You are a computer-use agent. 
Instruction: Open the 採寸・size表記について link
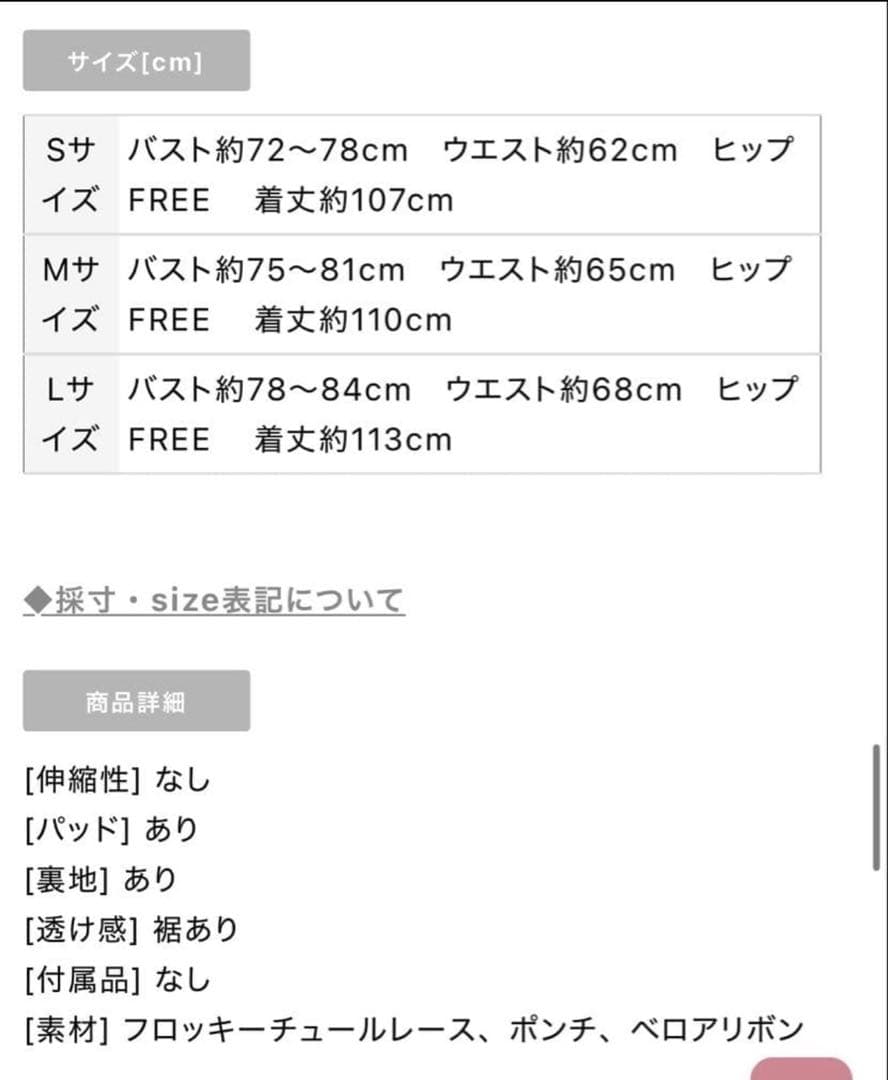tap(214, 601)
